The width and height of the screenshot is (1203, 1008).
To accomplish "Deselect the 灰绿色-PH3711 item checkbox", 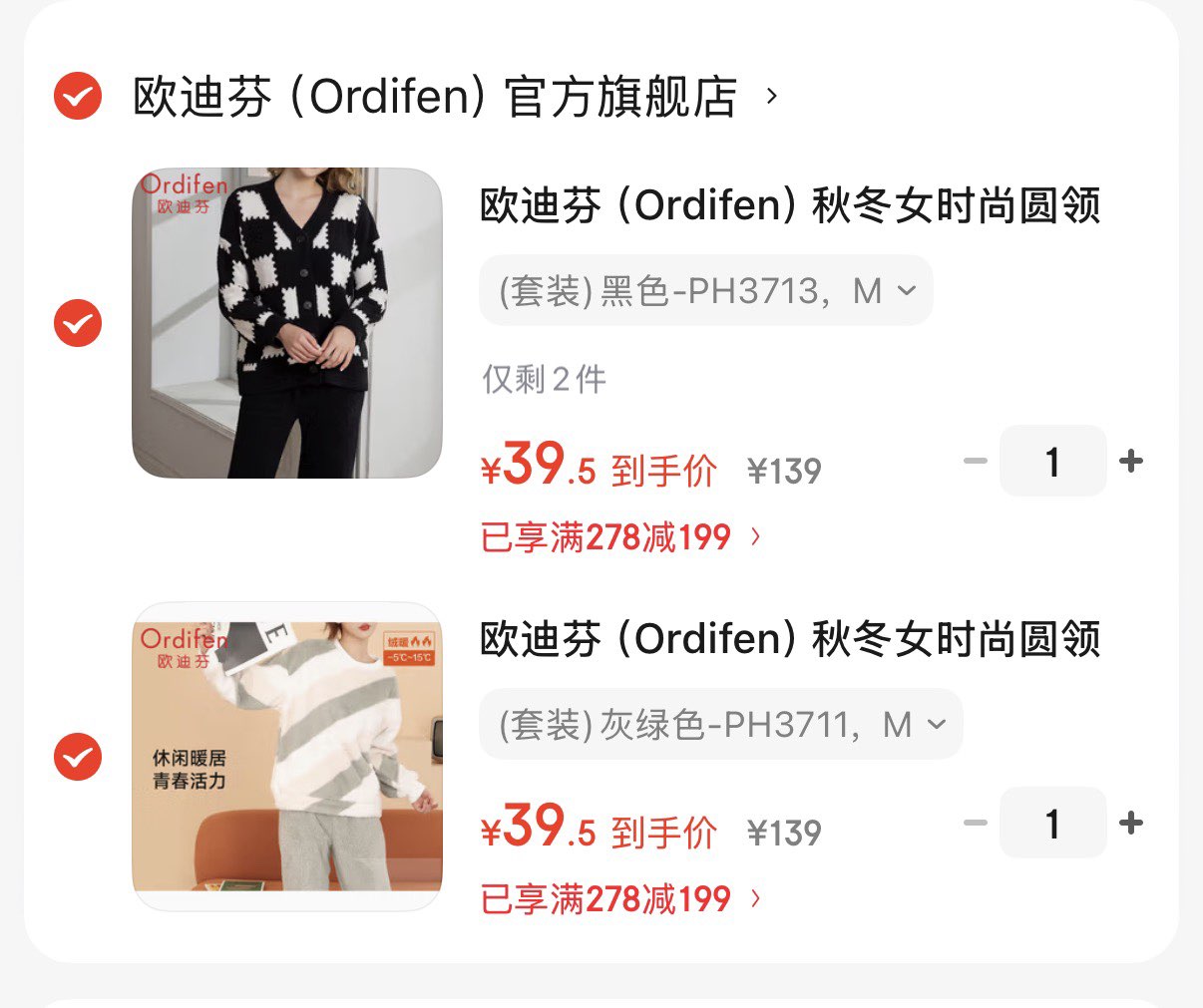I will pos(78,757).
